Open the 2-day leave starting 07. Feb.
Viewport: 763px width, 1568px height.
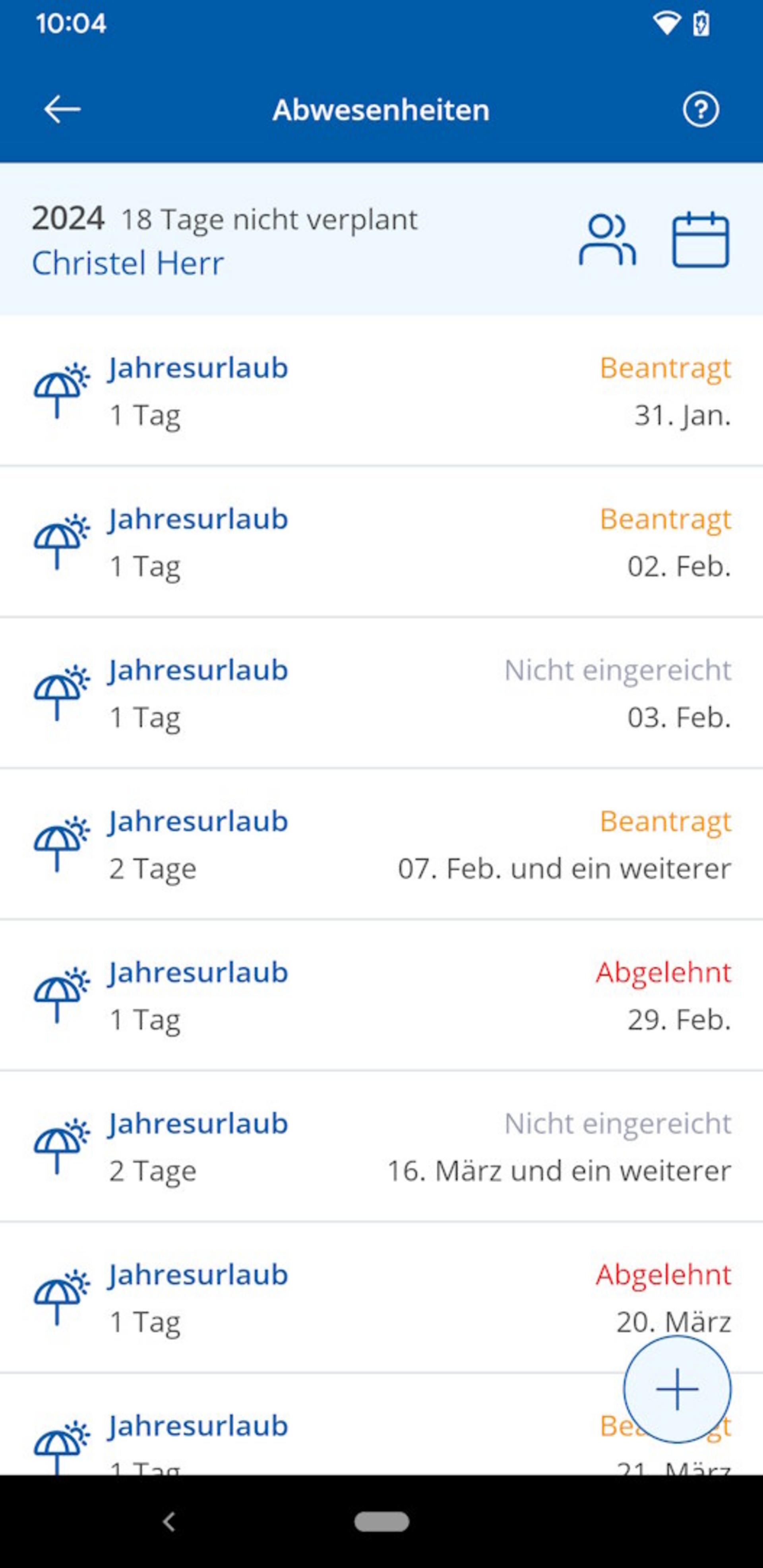(x=381, y=844)
